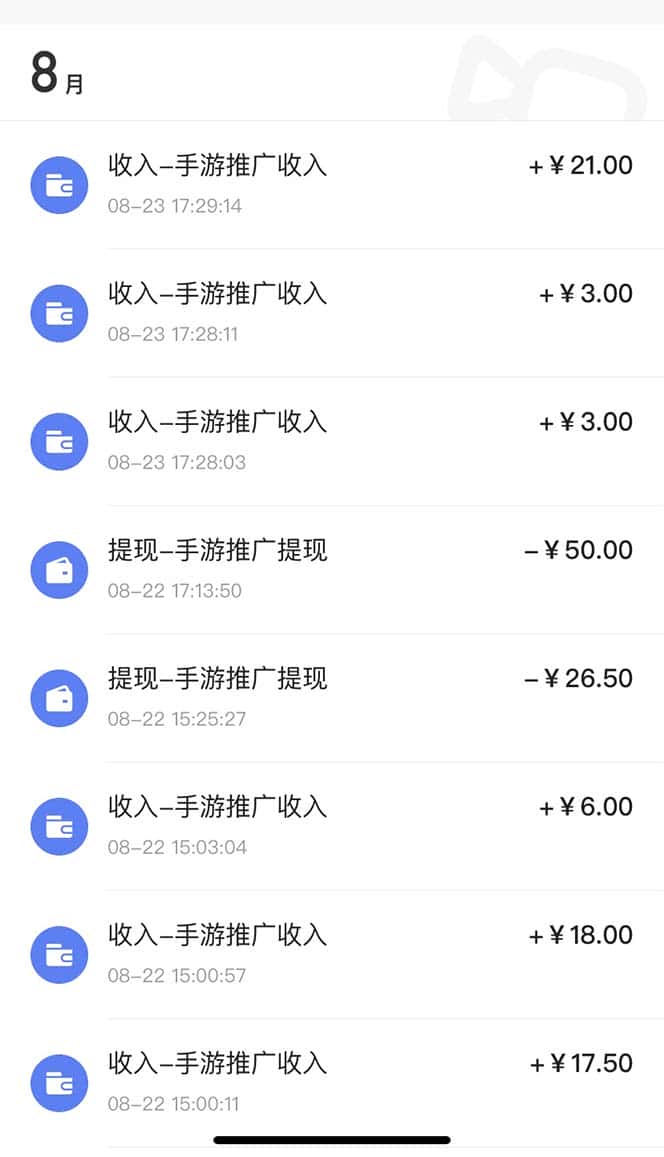Image resolution: width=664 pixels, height=1157 pixels.
Task: Tap the +¥17.50 income entry
Action: 330,1082
